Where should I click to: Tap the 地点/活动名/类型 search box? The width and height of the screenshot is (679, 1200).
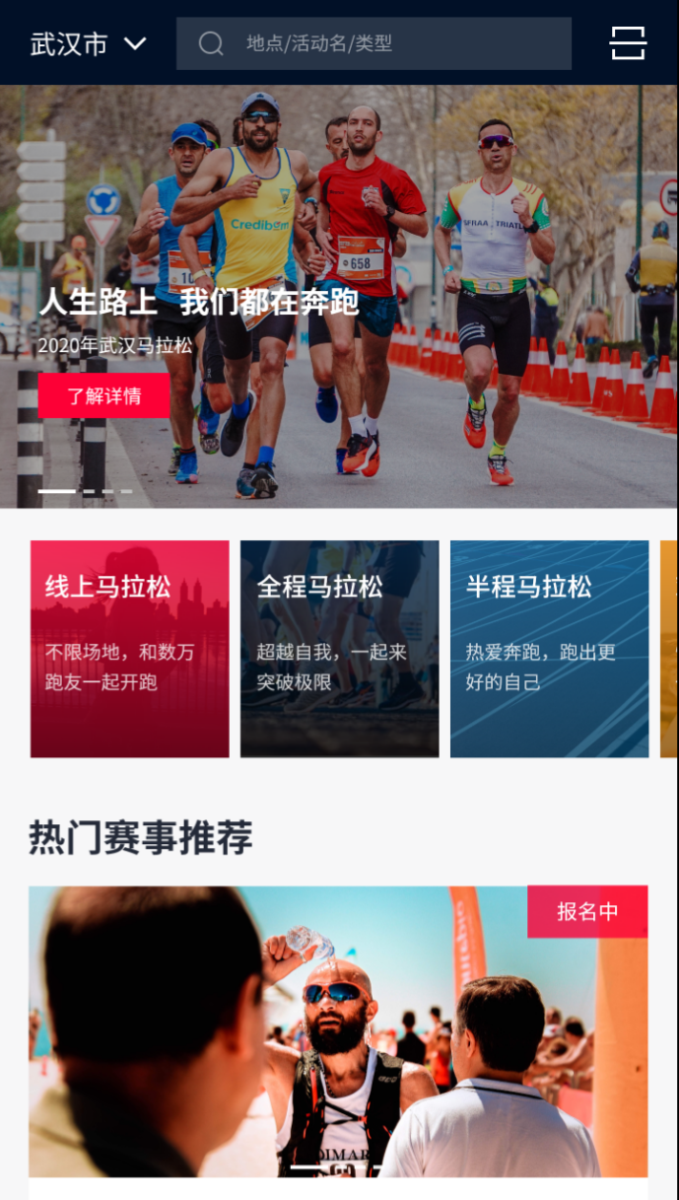[373, 44]
